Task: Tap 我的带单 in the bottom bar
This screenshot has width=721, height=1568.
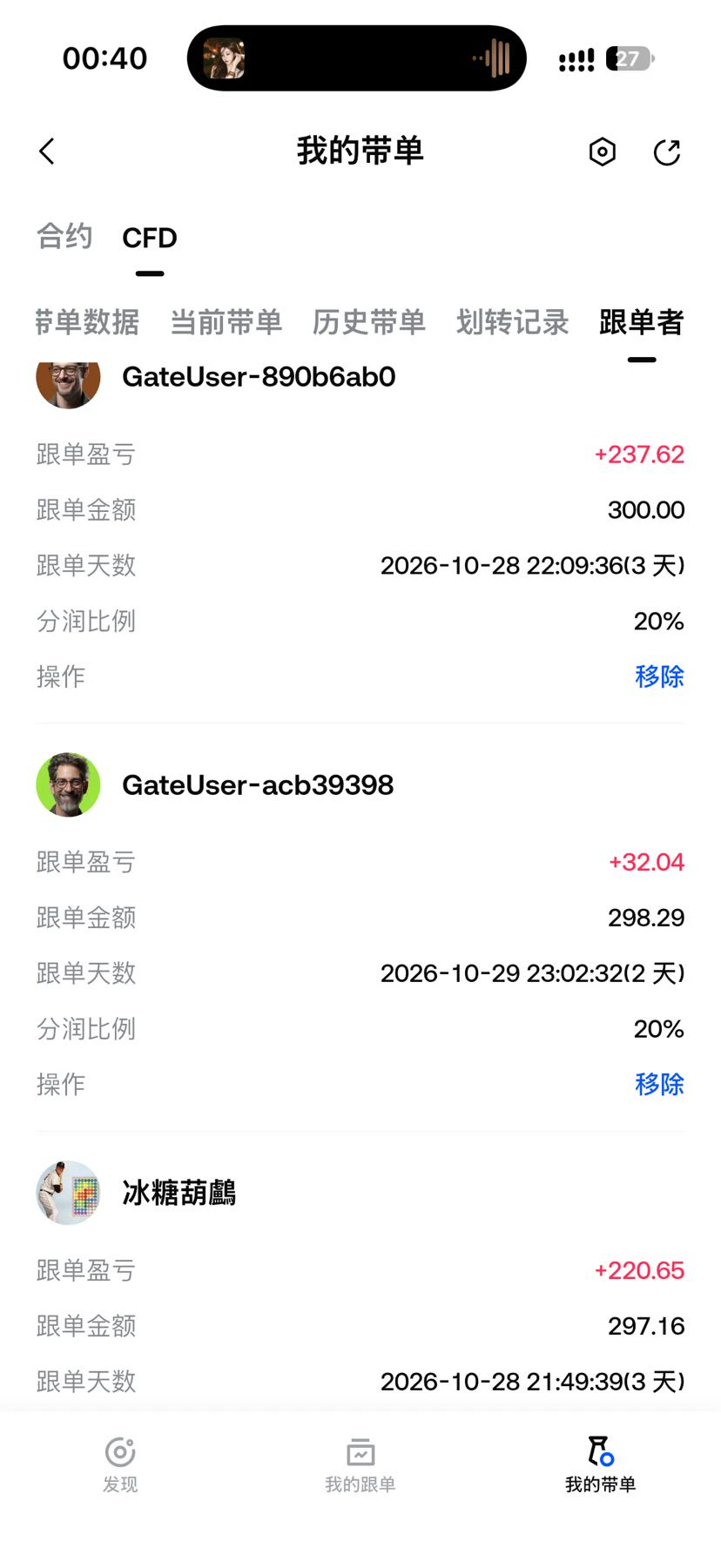Action: pos(601,1464)
